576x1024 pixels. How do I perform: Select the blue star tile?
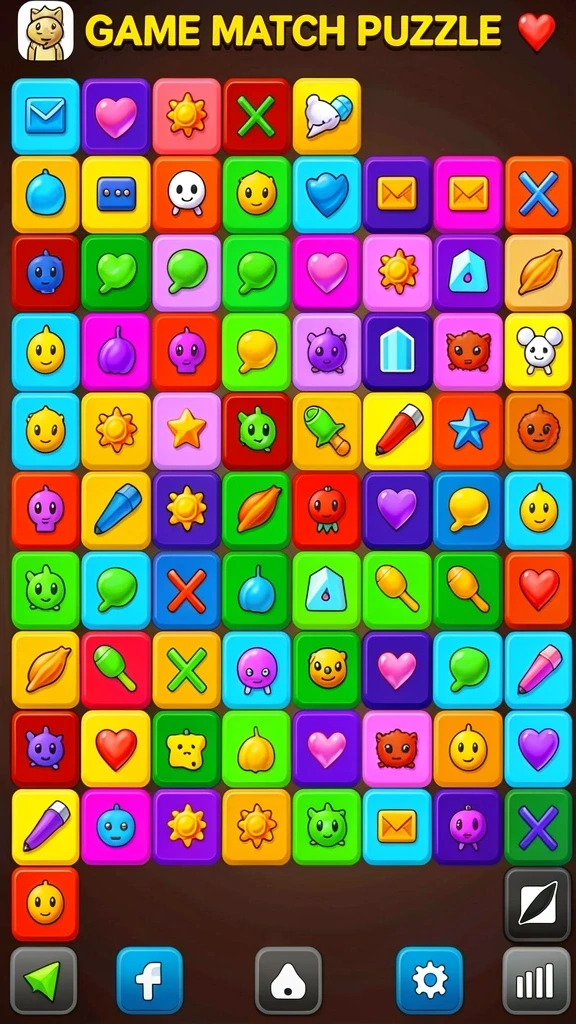468,430
